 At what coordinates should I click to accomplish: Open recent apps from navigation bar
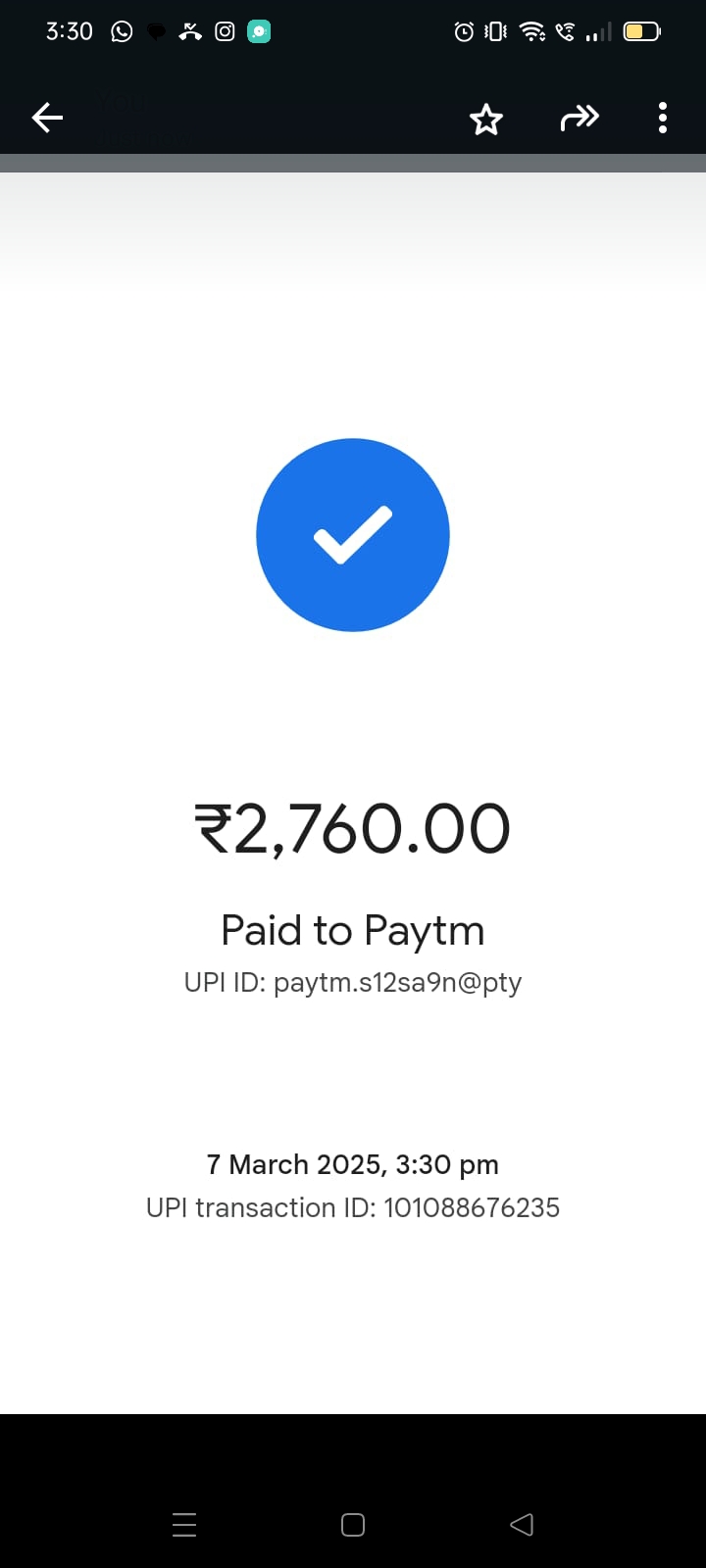click(x=184, y=1525)
